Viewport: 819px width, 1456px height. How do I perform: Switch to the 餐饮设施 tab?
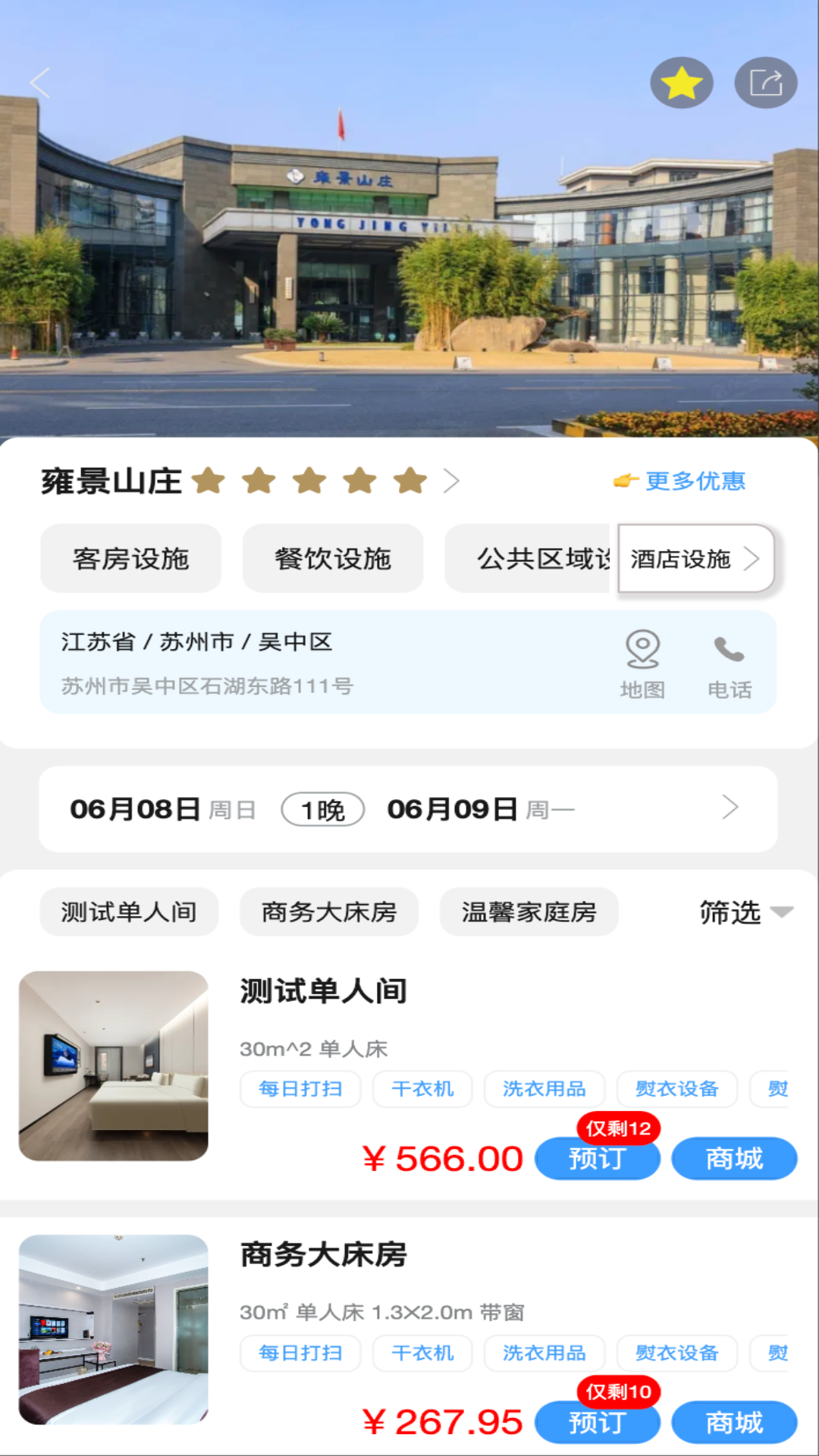pos(332,558)
